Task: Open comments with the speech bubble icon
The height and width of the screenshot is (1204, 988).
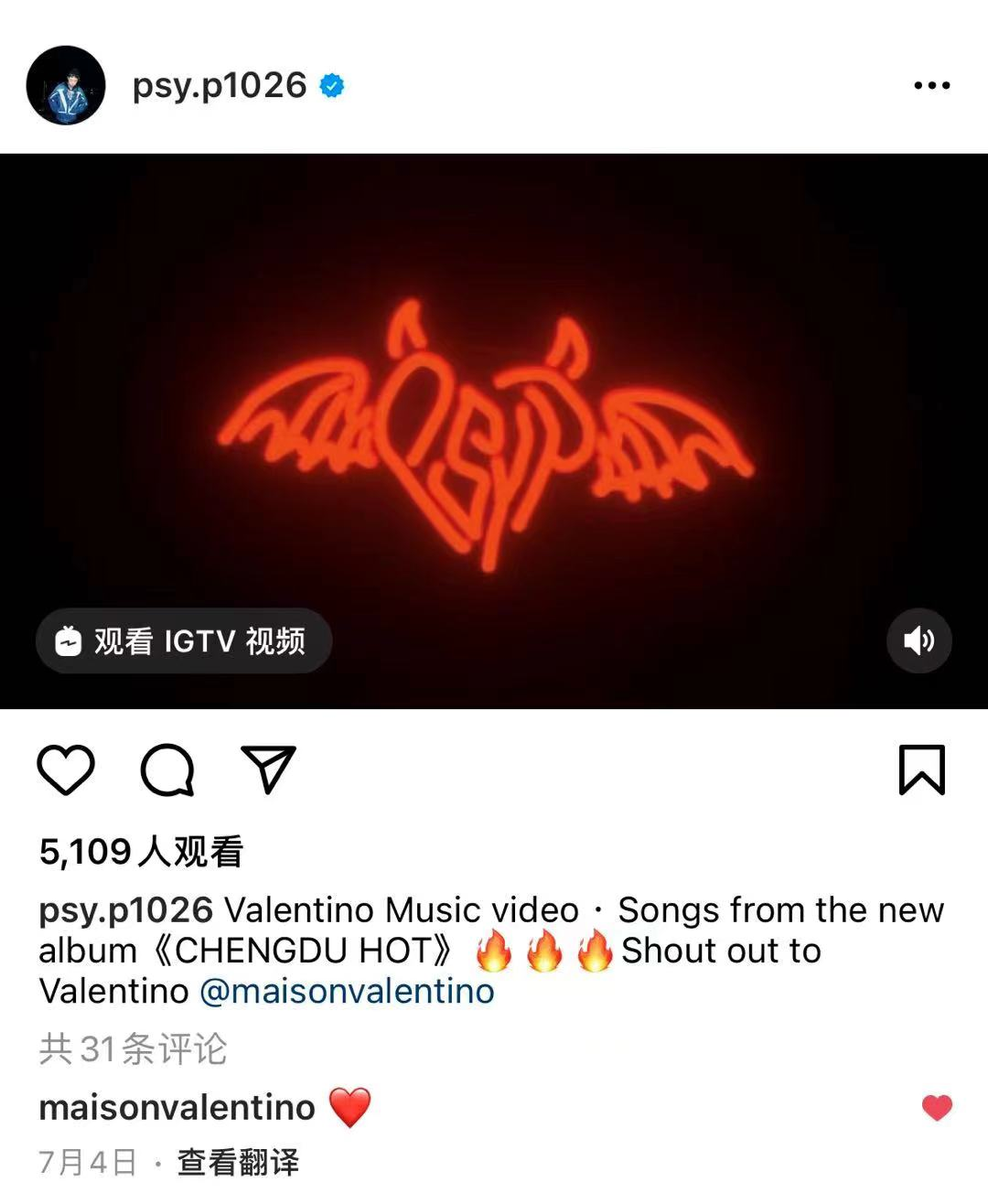Action: click(167, 769)
